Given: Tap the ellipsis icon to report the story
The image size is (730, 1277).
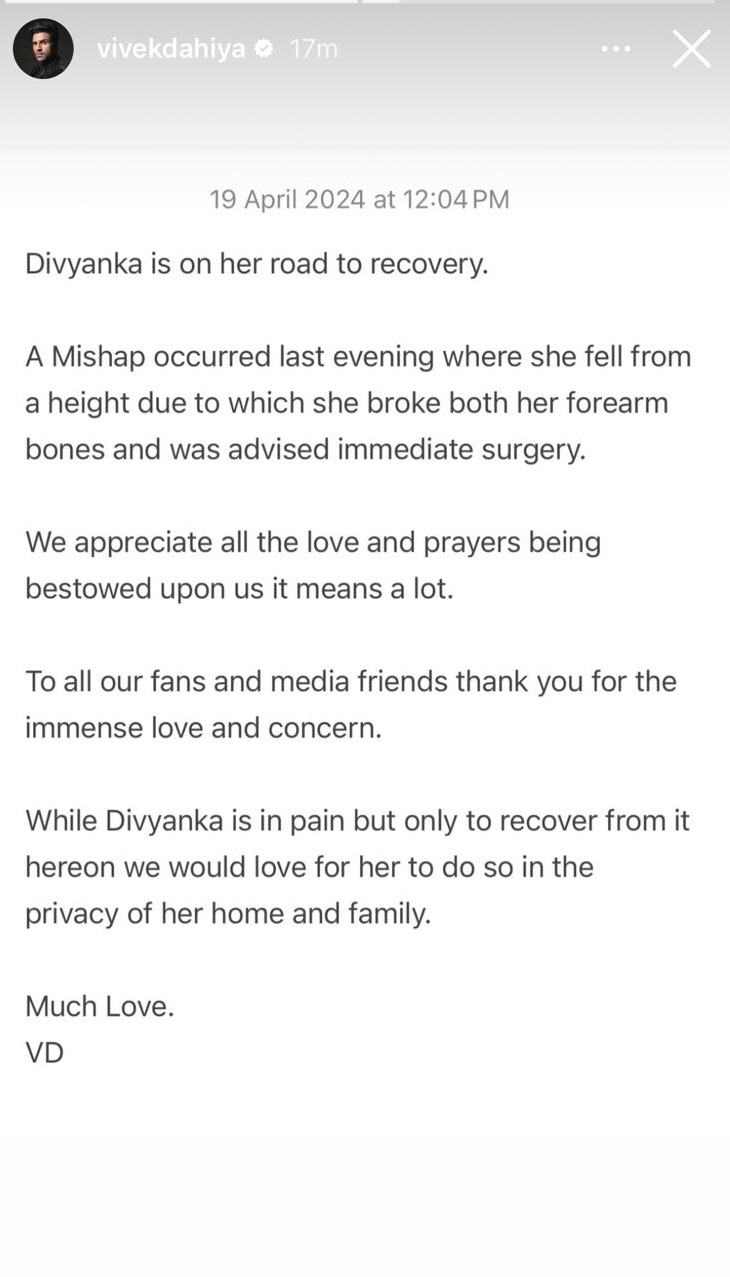Looking at the screenshot, I should coord(616,48).
